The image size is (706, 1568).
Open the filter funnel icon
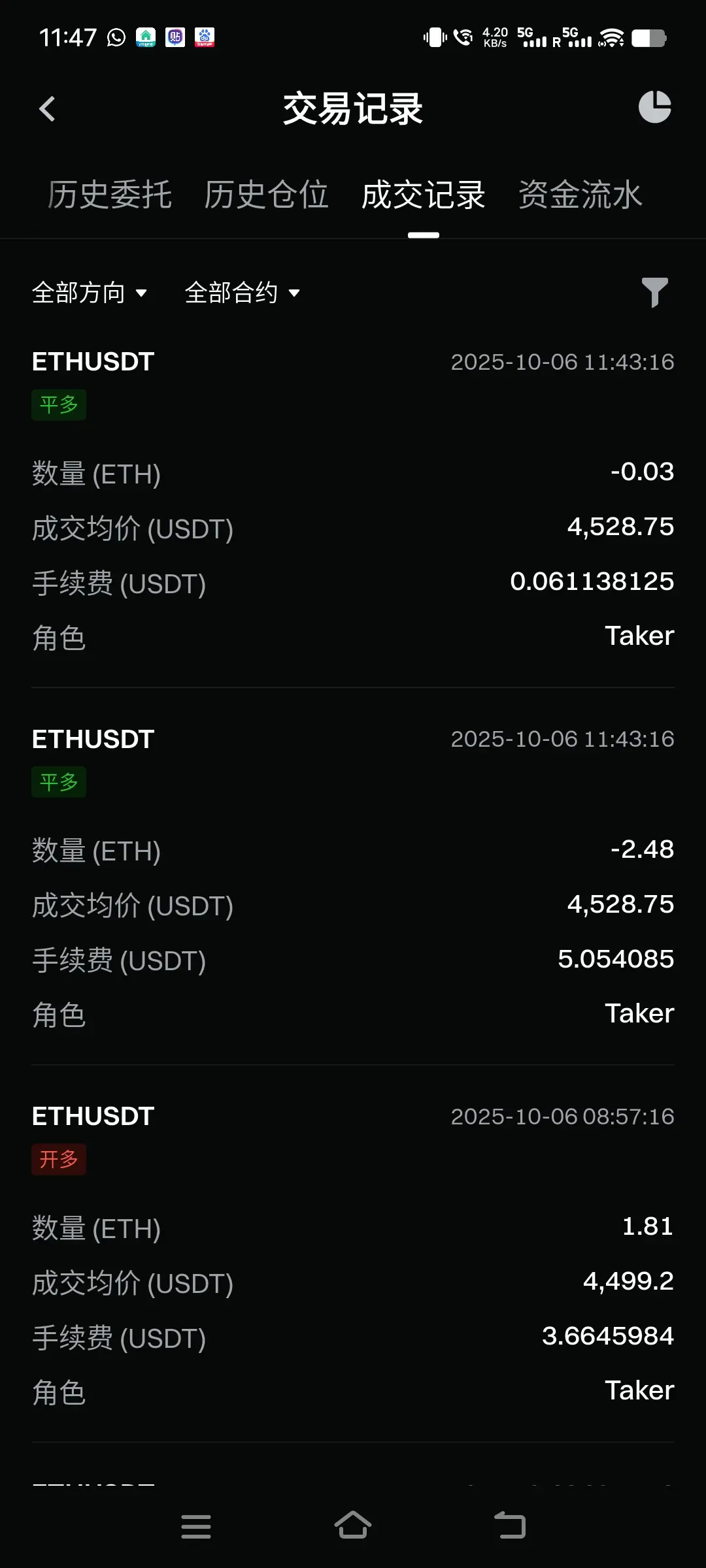(x=654, y=292)
